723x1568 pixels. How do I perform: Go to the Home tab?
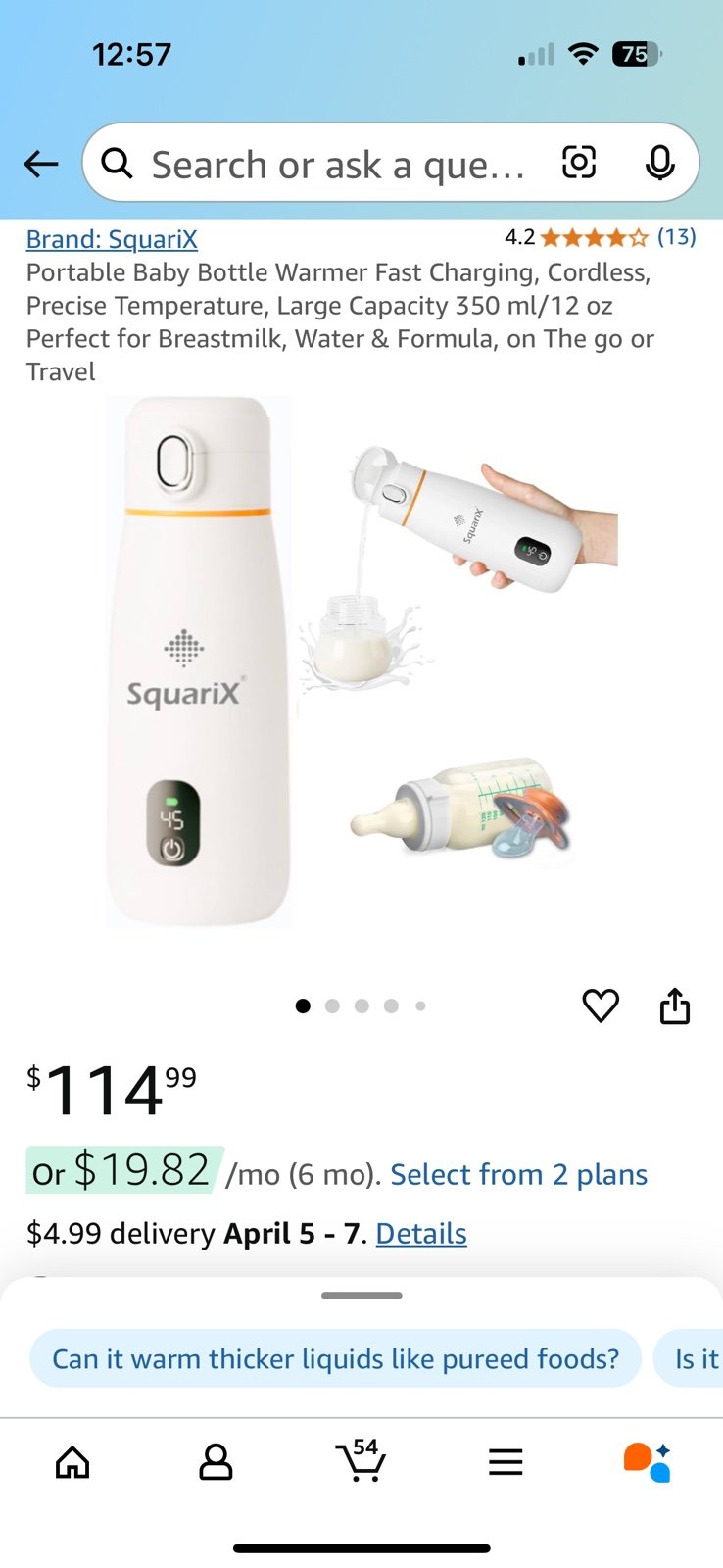(x=72, y=1462)
